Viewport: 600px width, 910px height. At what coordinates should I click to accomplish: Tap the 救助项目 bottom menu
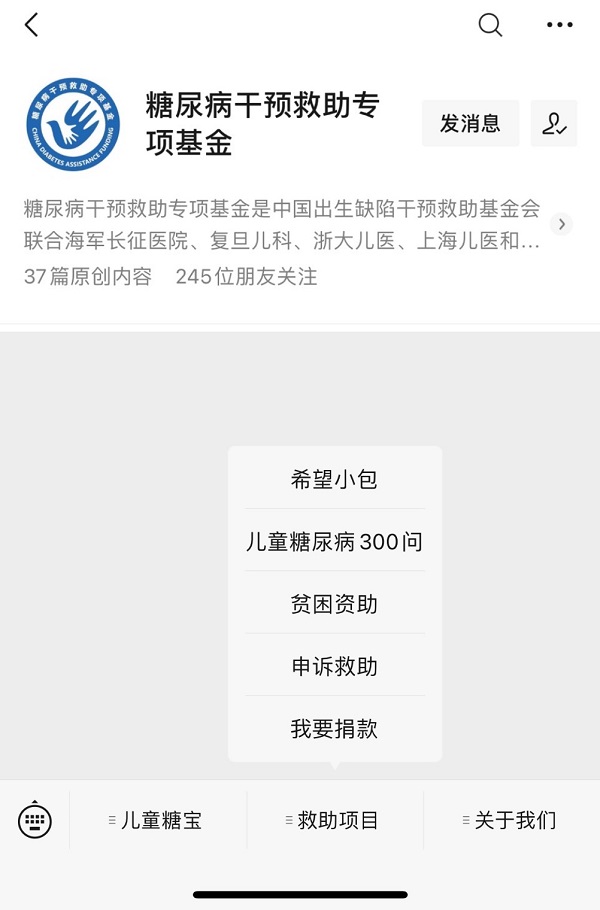pyautogui.click(x=335, y=821)
